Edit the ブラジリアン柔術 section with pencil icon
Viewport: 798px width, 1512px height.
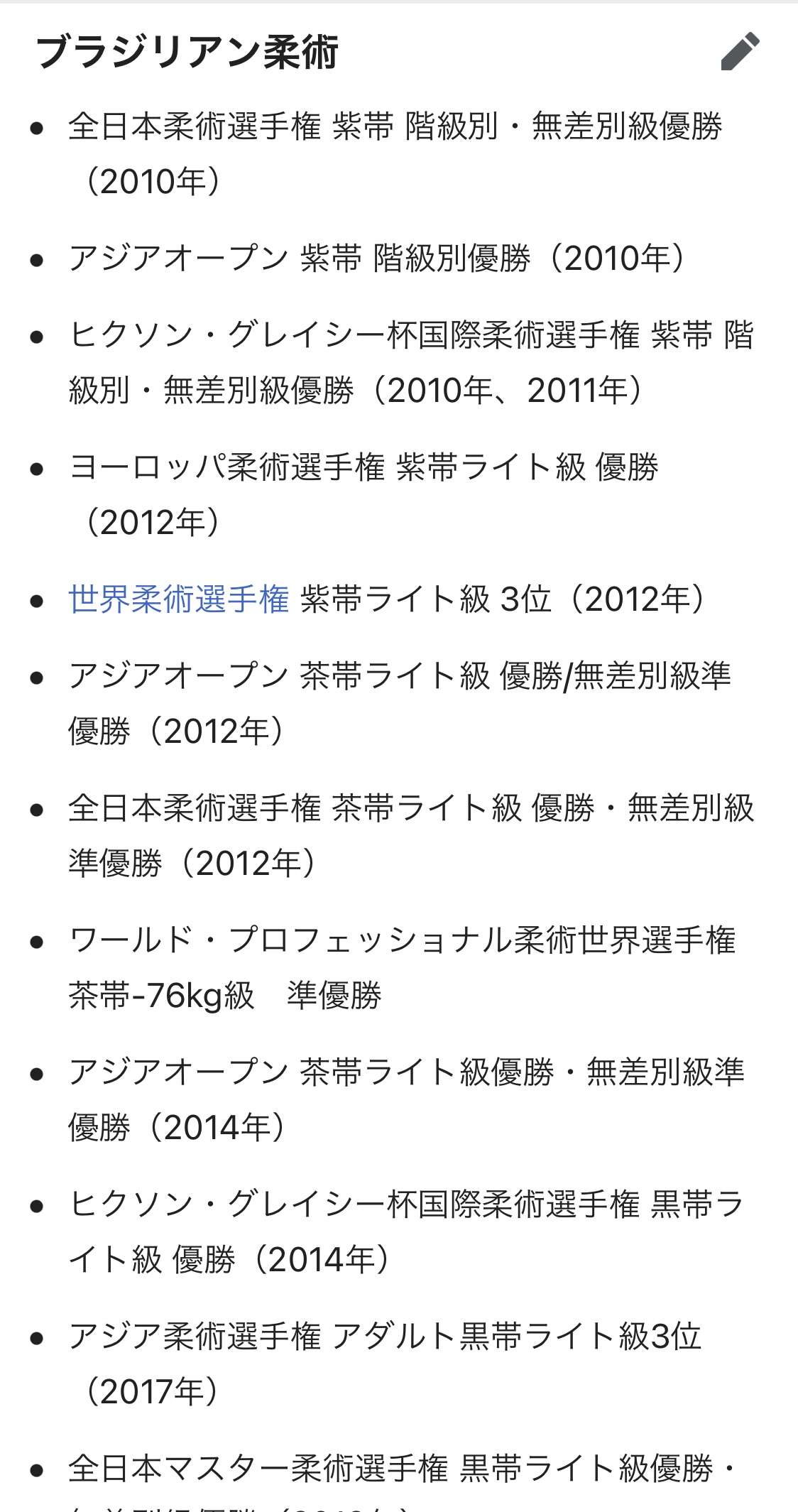coord(740,52)
